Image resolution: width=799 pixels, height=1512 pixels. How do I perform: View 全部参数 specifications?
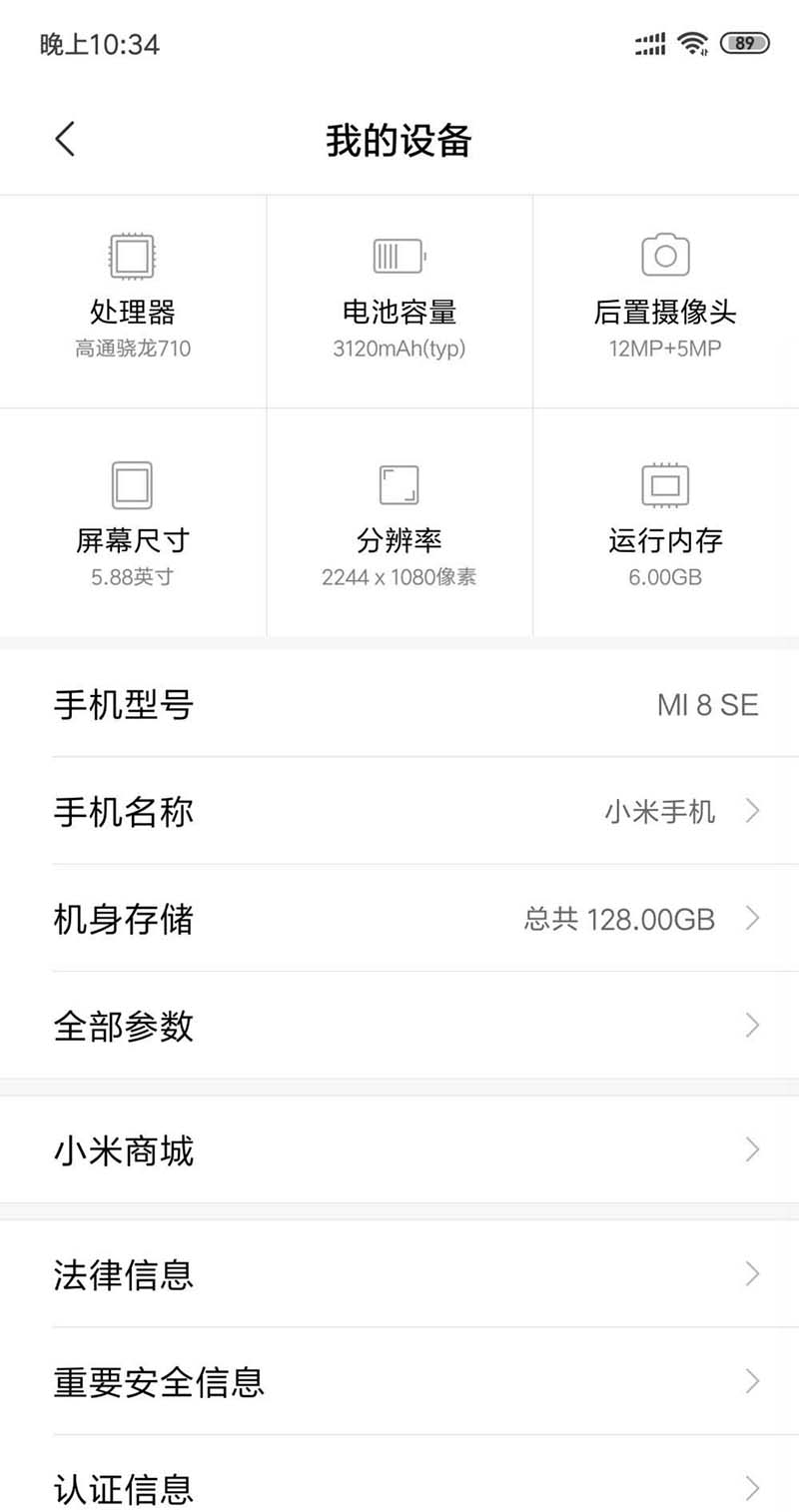coord(399,1026)
